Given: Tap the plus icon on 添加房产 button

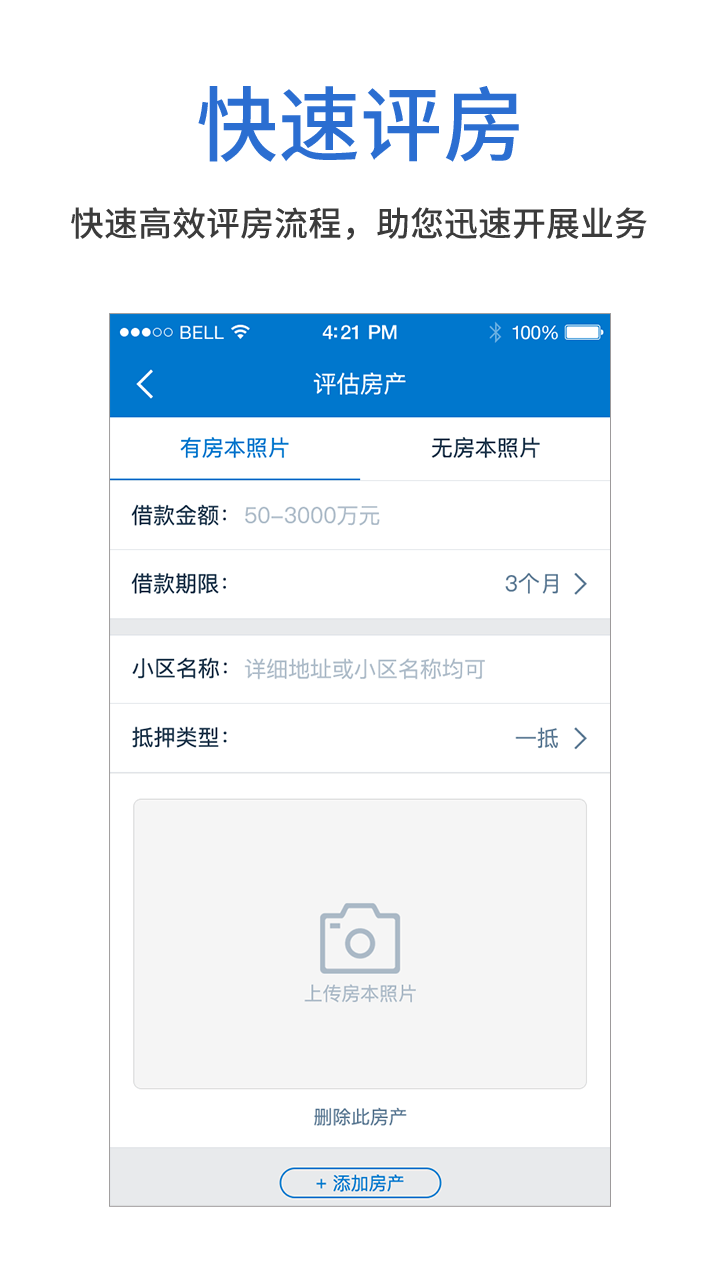Looking at the screenshot, I should [320, 1182].
